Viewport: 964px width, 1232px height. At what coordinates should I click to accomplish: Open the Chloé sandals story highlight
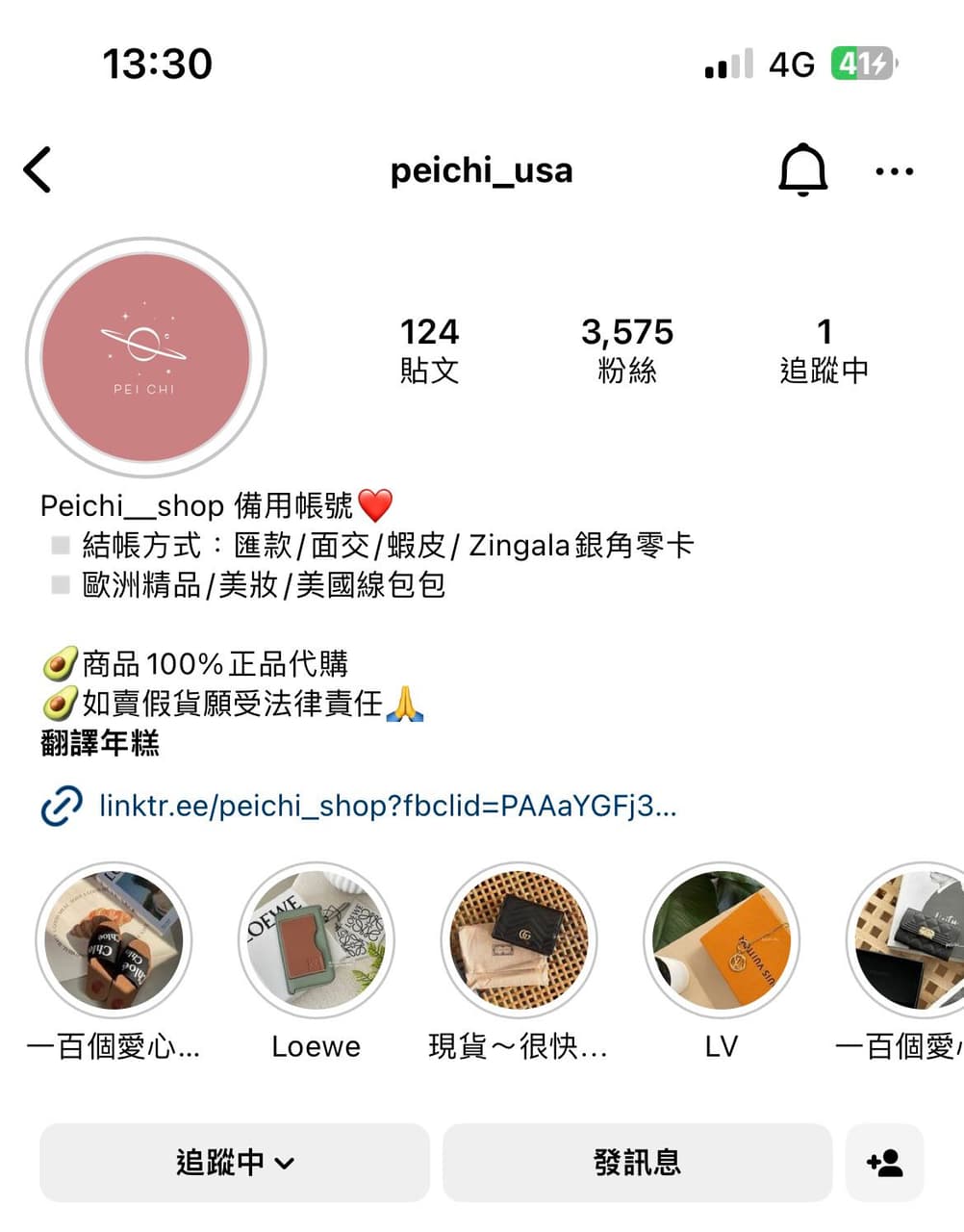(x=114, y=940)
